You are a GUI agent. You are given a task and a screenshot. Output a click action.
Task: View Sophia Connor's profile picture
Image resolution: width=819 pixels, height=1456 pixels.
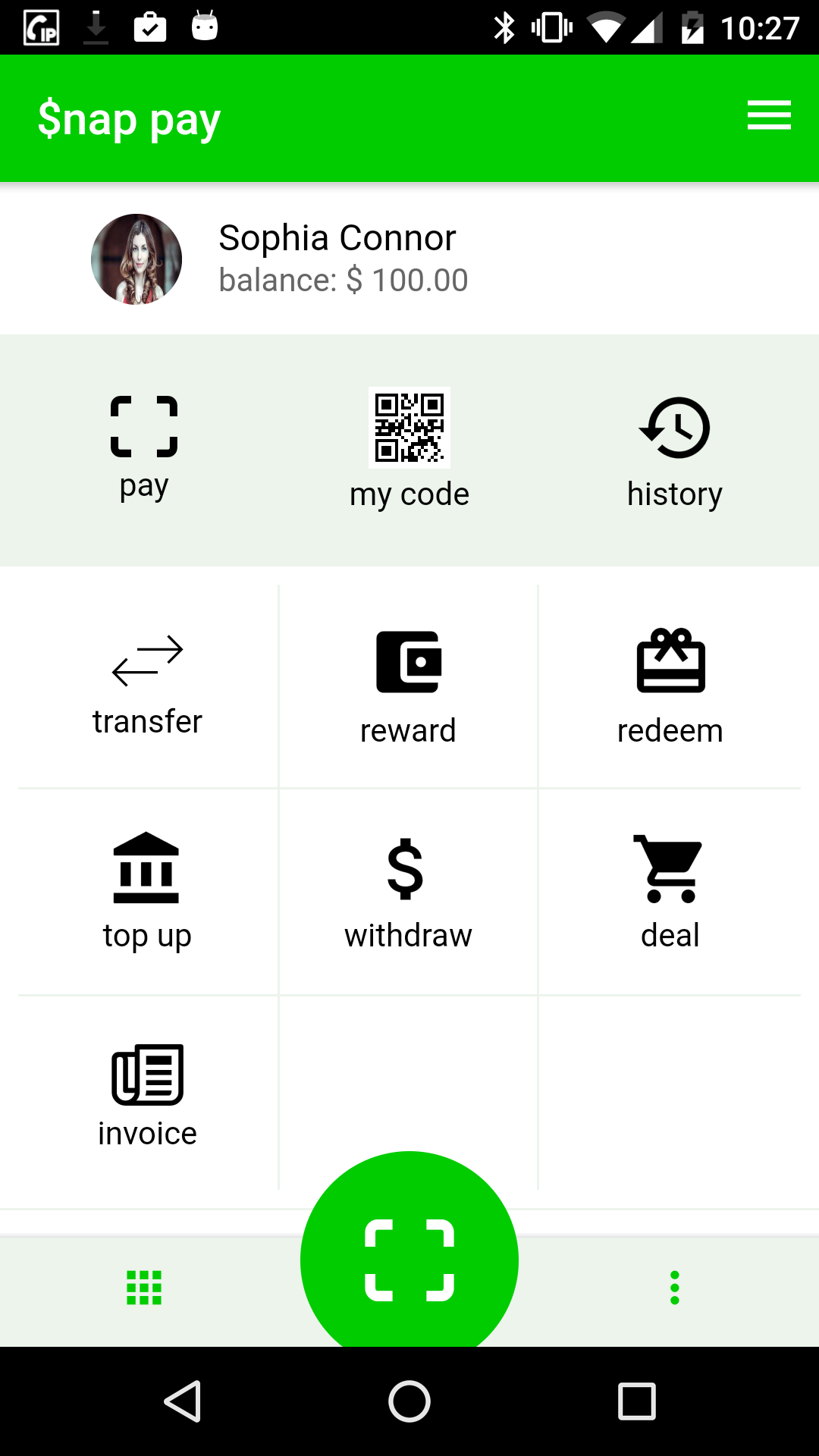pyautogui.click(x=136, y=259)
